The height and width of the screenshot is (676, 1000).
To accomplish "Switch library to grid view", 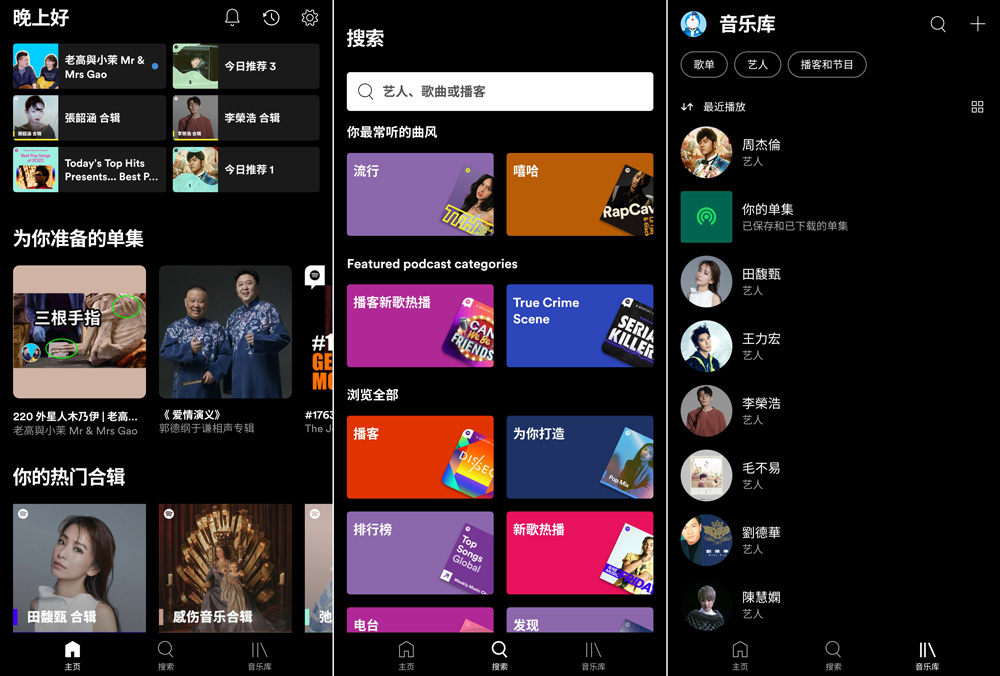I will point(977,107).
